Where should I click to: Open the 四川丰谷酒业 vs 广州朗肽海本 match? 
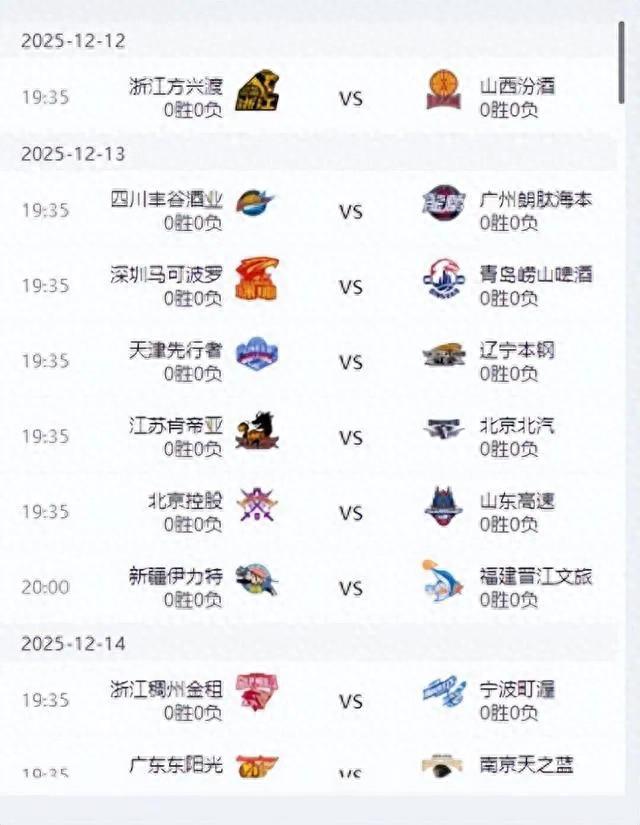pos(309,210)
